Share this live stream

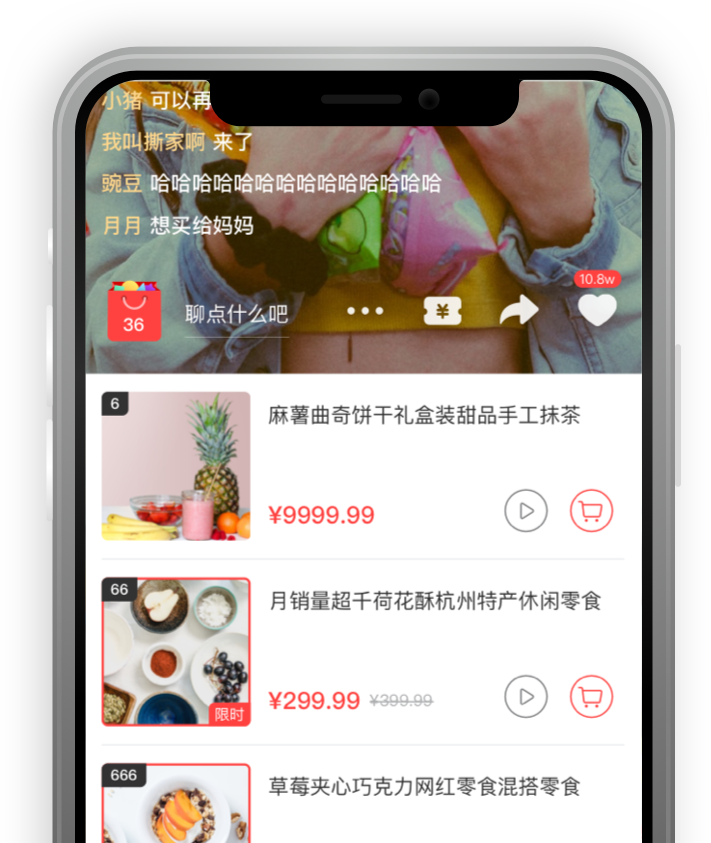(x=518, y=311)
